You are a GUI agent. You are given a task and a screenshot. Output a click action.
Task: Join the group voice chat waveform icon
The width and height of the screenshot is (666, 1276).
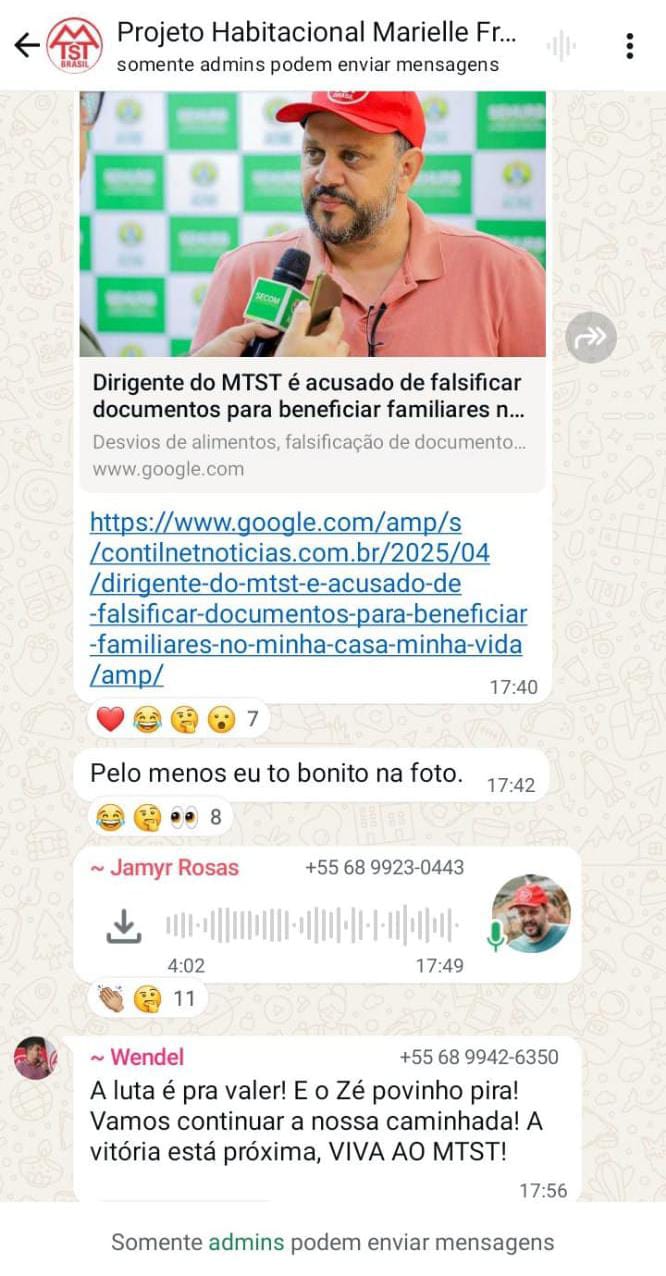562,45
